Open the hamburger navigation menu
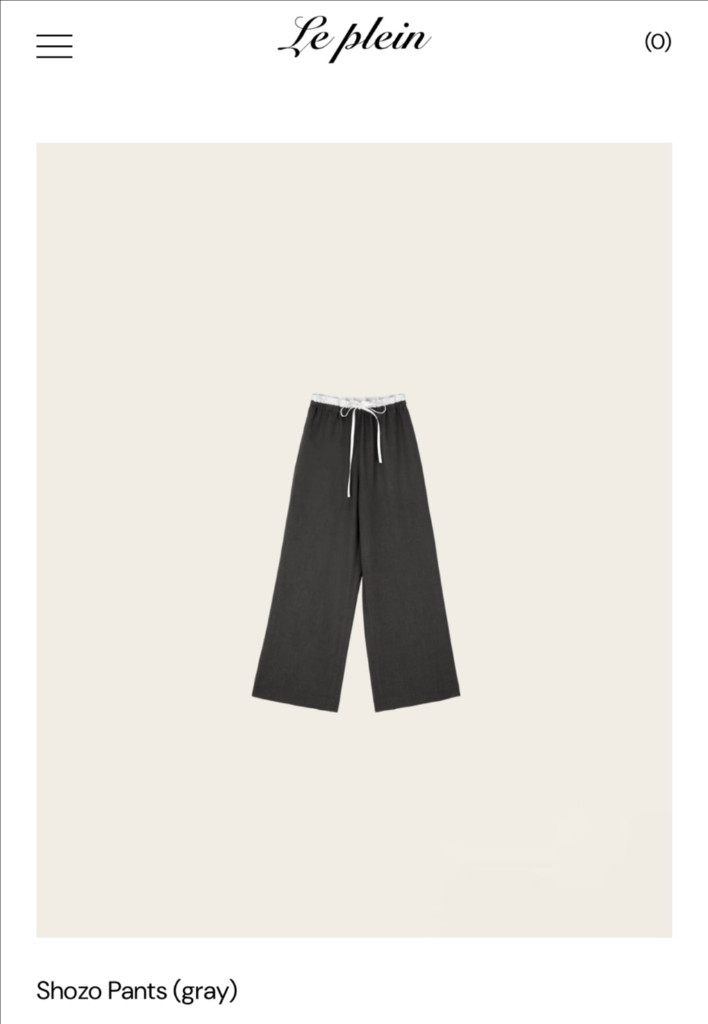Image resolution: width=708 pixels, height=1024 pixels. pos(54,46)
